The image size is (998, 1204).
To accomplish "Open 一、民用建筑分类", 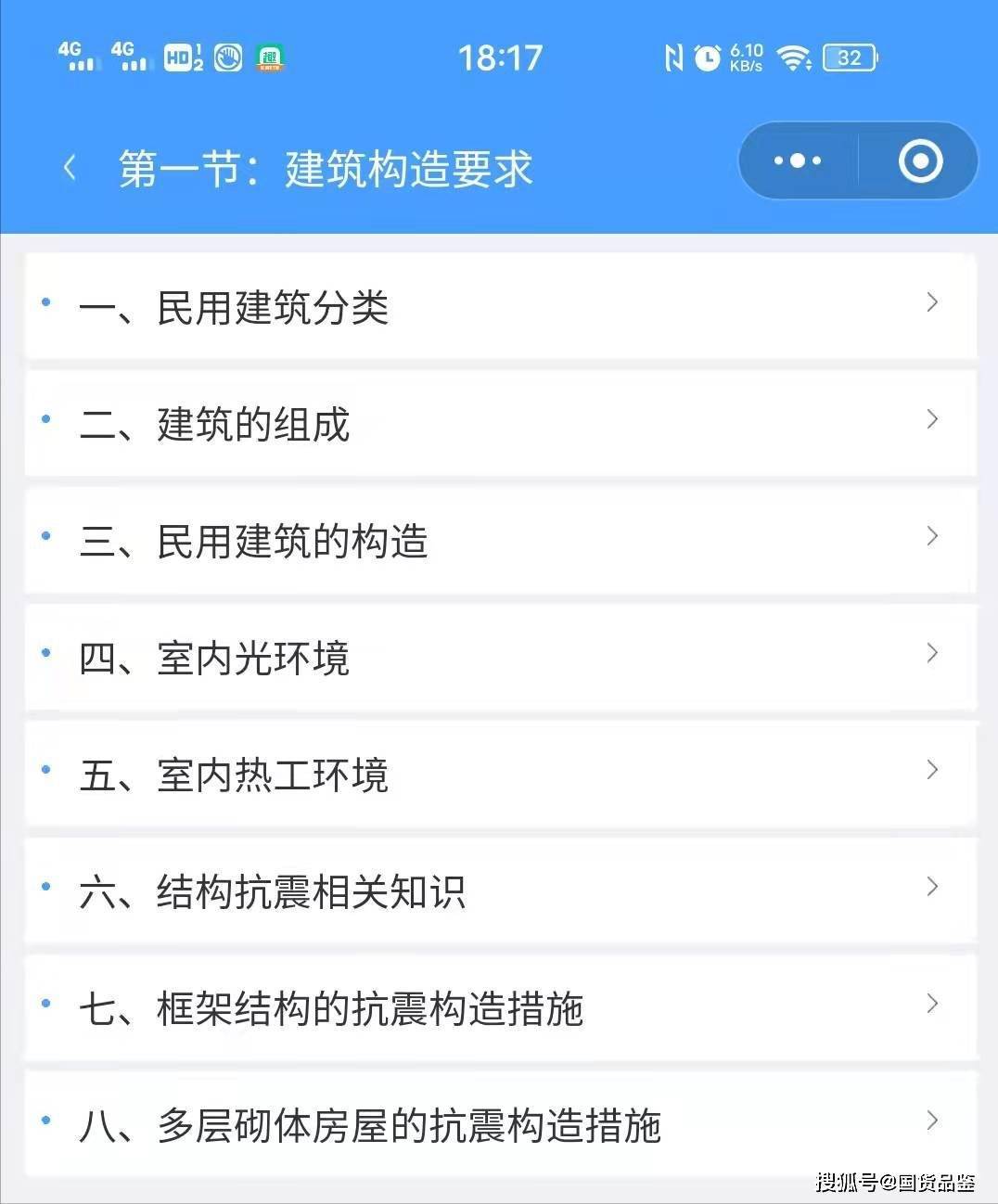I will [500, 306].
